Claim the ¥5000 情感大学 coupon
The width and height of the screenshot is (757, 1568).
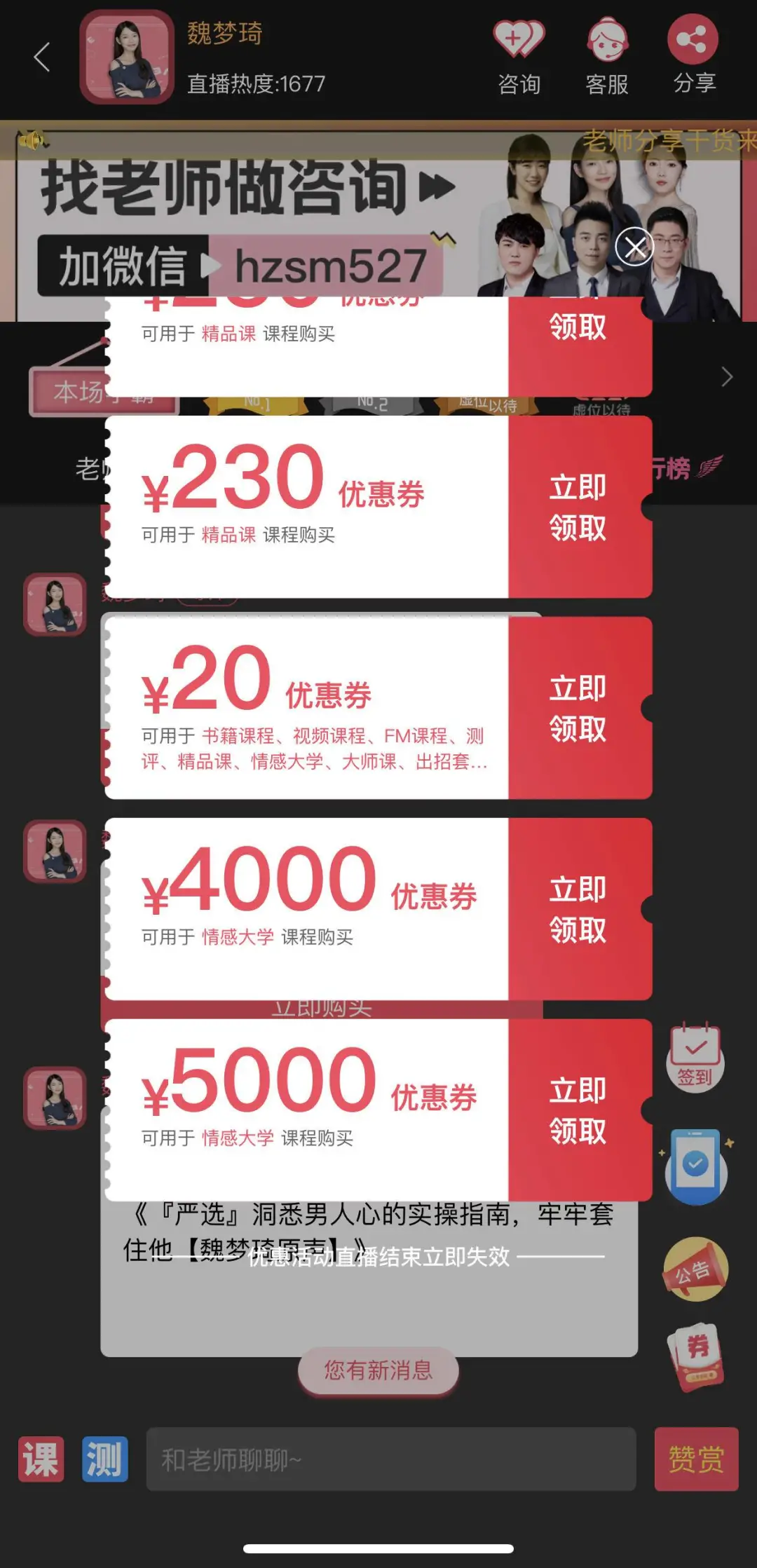[x=579, y=1110]
